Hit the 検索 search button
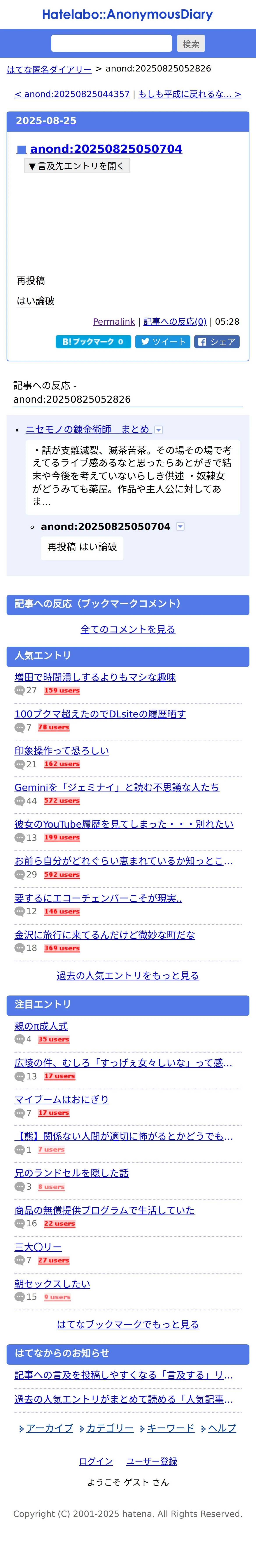256x1568 pixels. pos(191,43)
